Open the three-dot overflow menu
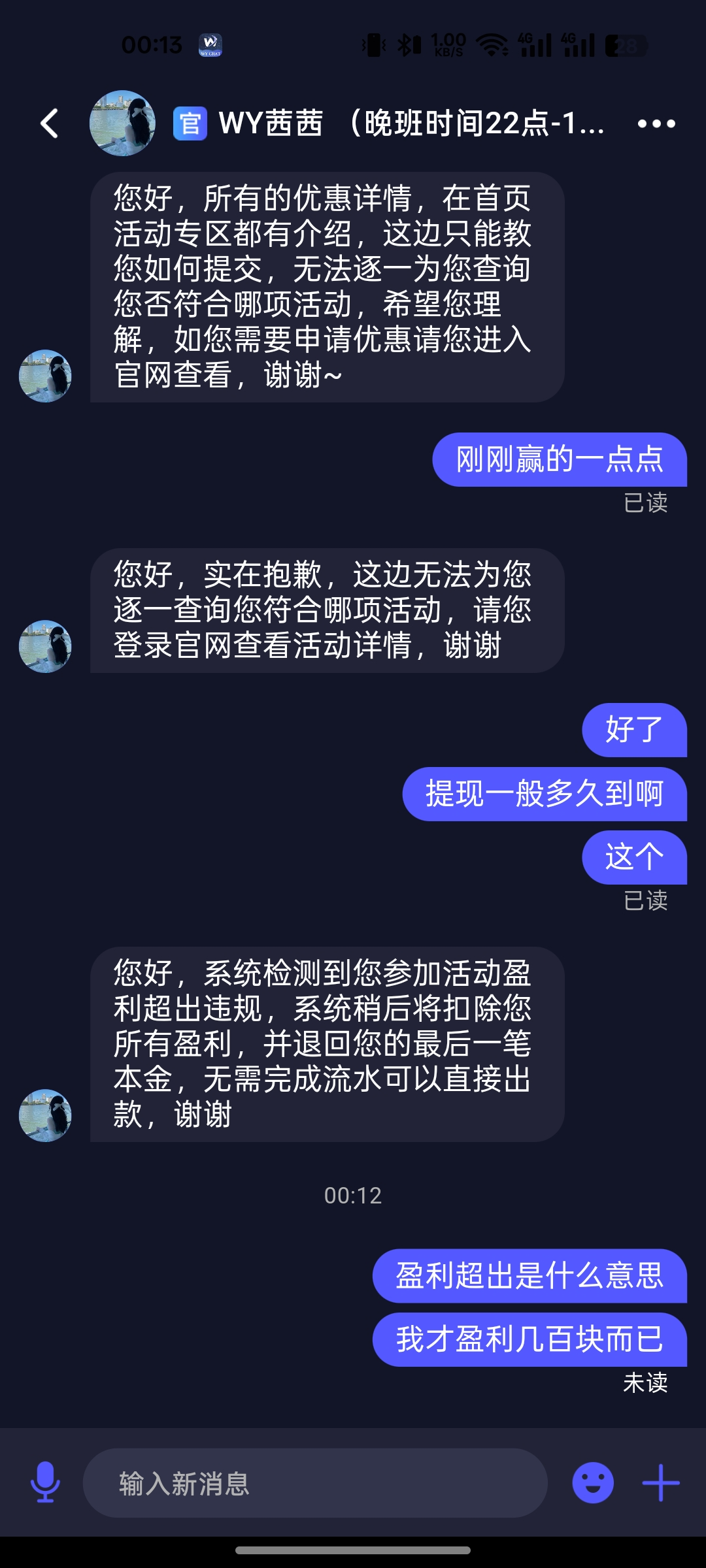This screenshot has width=706, height=1568. pyautogui.click(x=656, y=123)
